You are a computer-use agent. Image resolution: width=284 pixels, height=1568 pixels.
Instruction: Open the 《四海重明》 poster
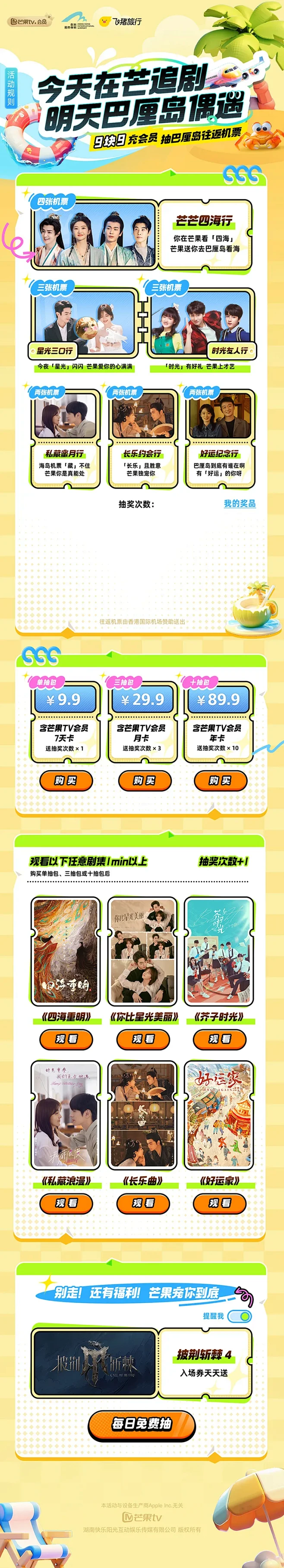[x=65, y=951]
